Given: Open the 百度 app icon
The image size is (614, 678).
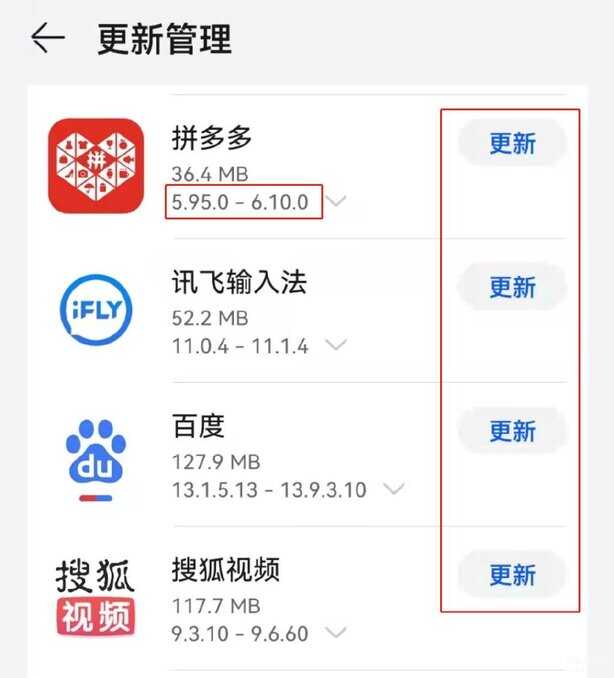Looking at the screenshot, I should click(96, 455).
